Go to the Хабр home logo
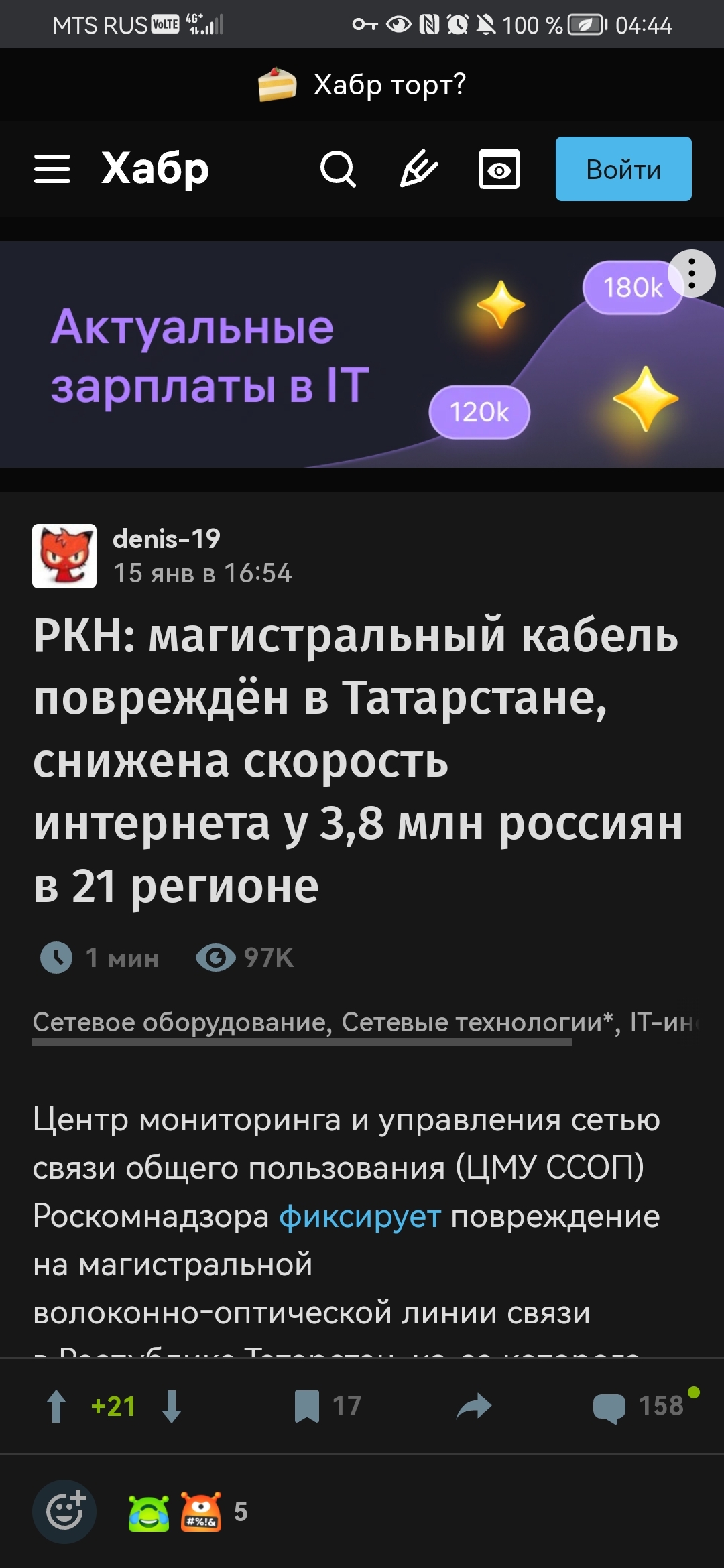The image size is (724, 1568). pyautogui.click(x=155, y=169)
